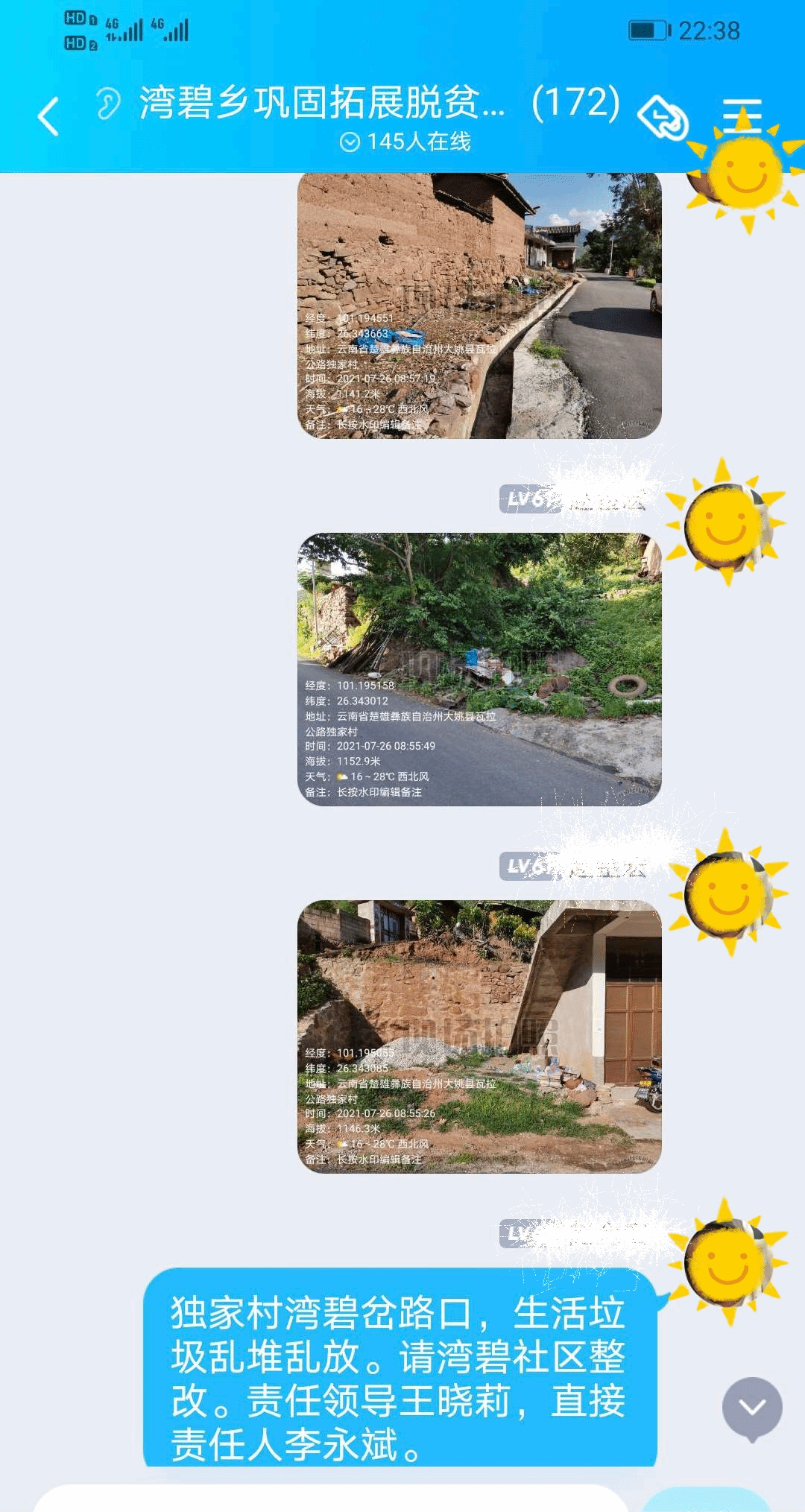Open the group link icon
The width and height of the screenshot is (805, 1512).
coord(662,118)
